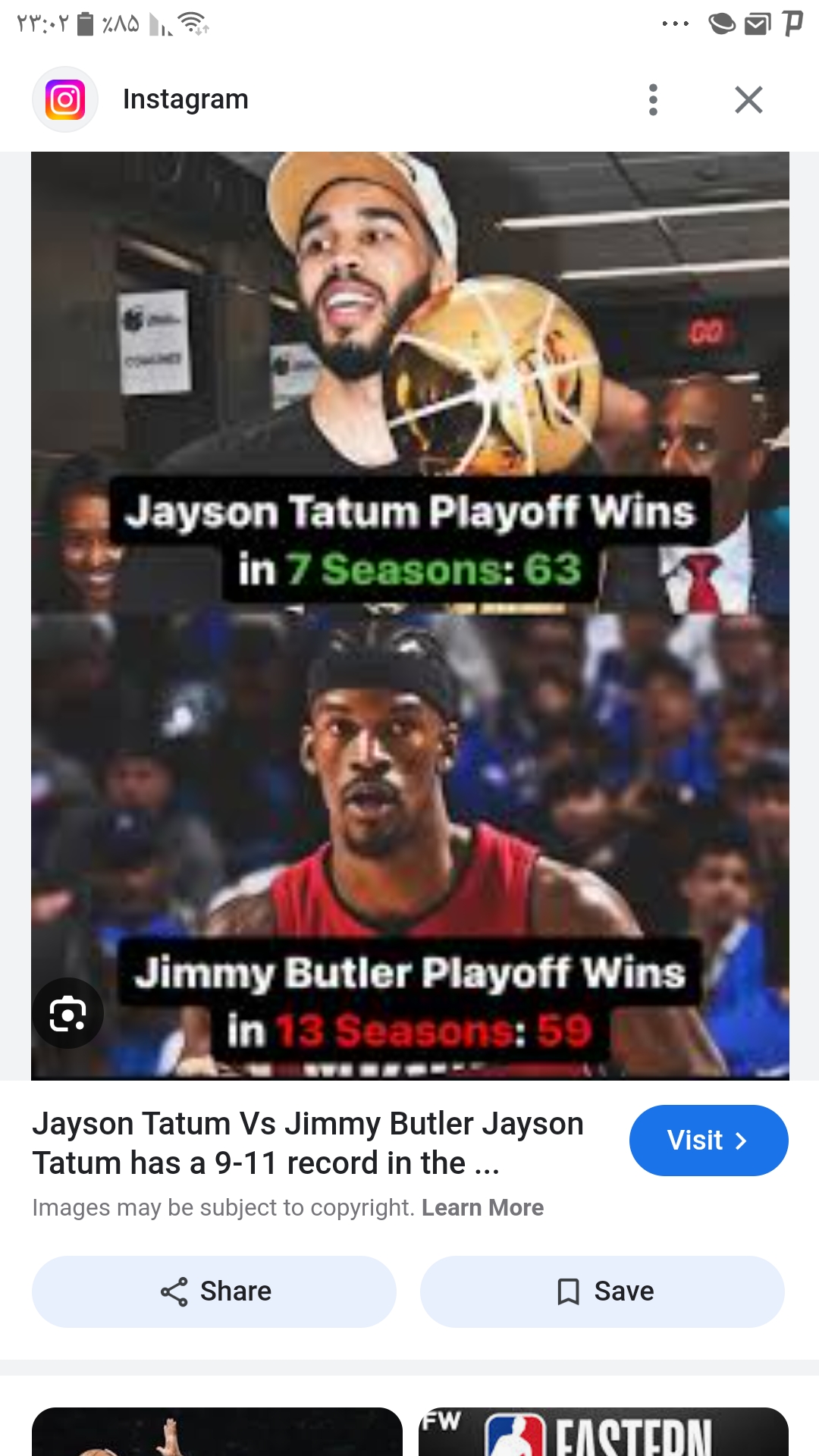
Task: Search this image with Google Lens
Action: pos(67,1013)
